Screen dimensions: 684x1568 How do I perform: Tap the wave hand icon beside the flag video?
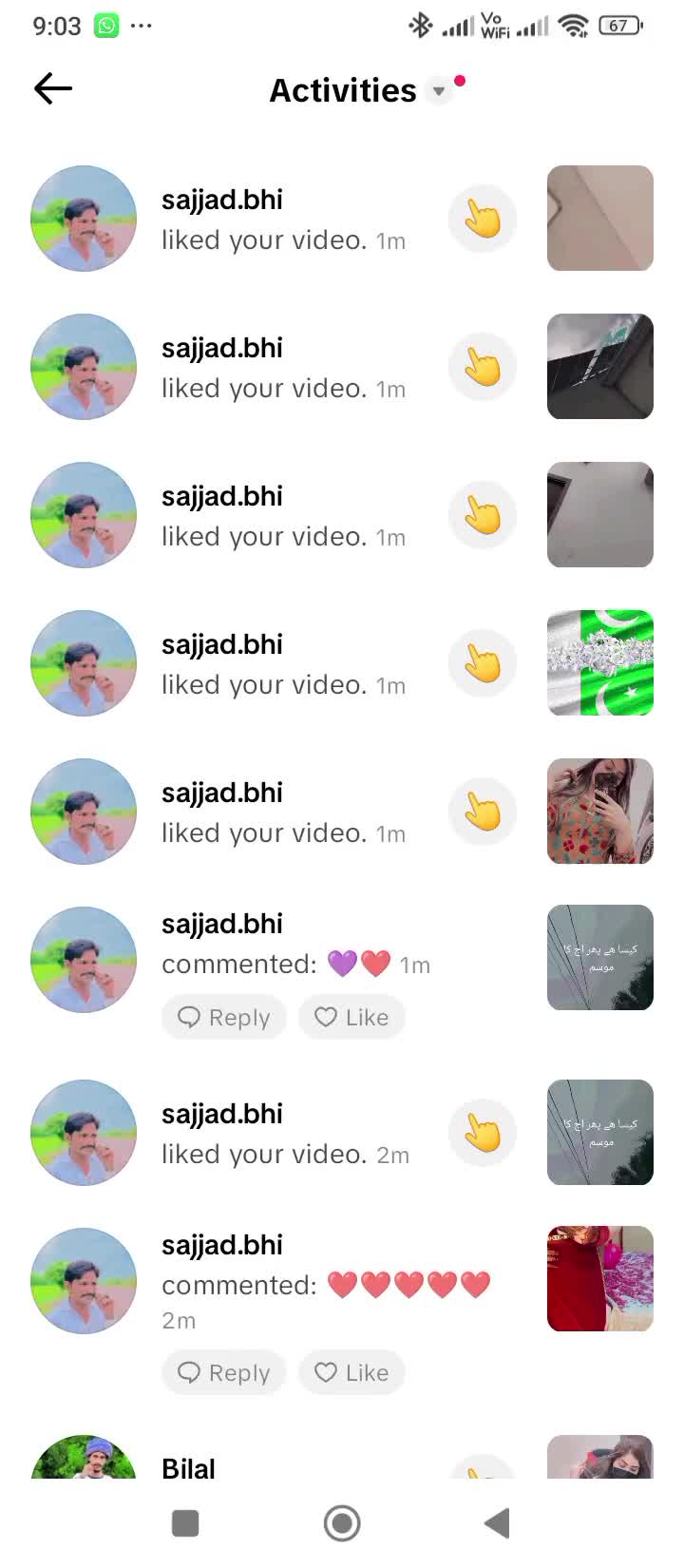[483, 662]
